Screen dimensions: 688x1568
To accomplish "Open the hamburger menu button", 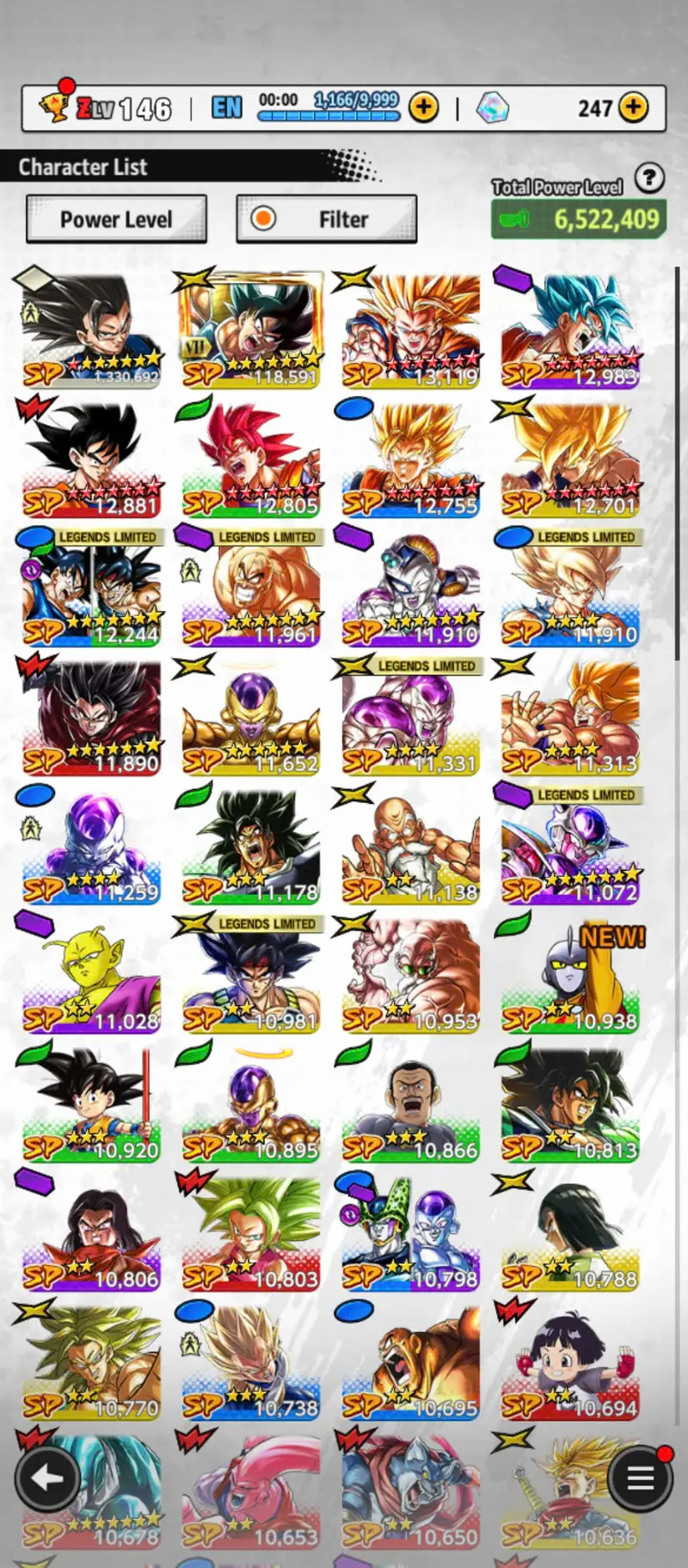I will (x=640, y=1478).
